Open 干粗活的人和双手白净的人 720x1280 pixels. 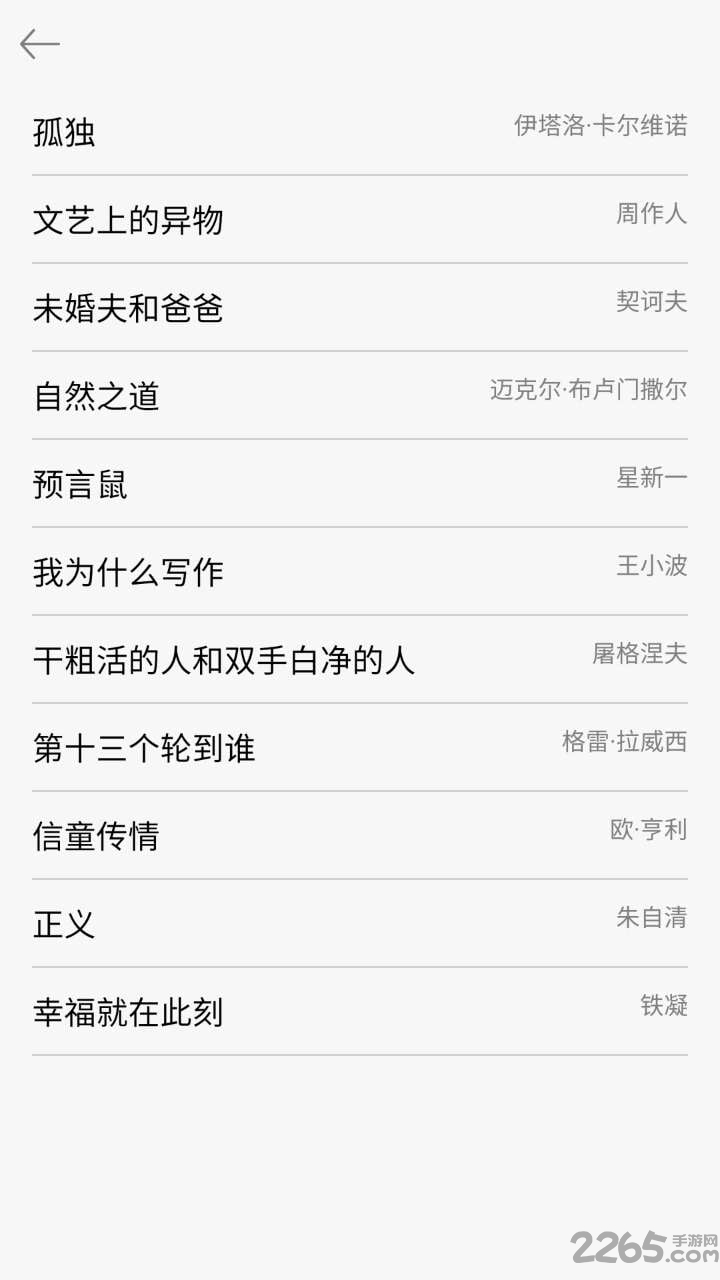[224, 660]
